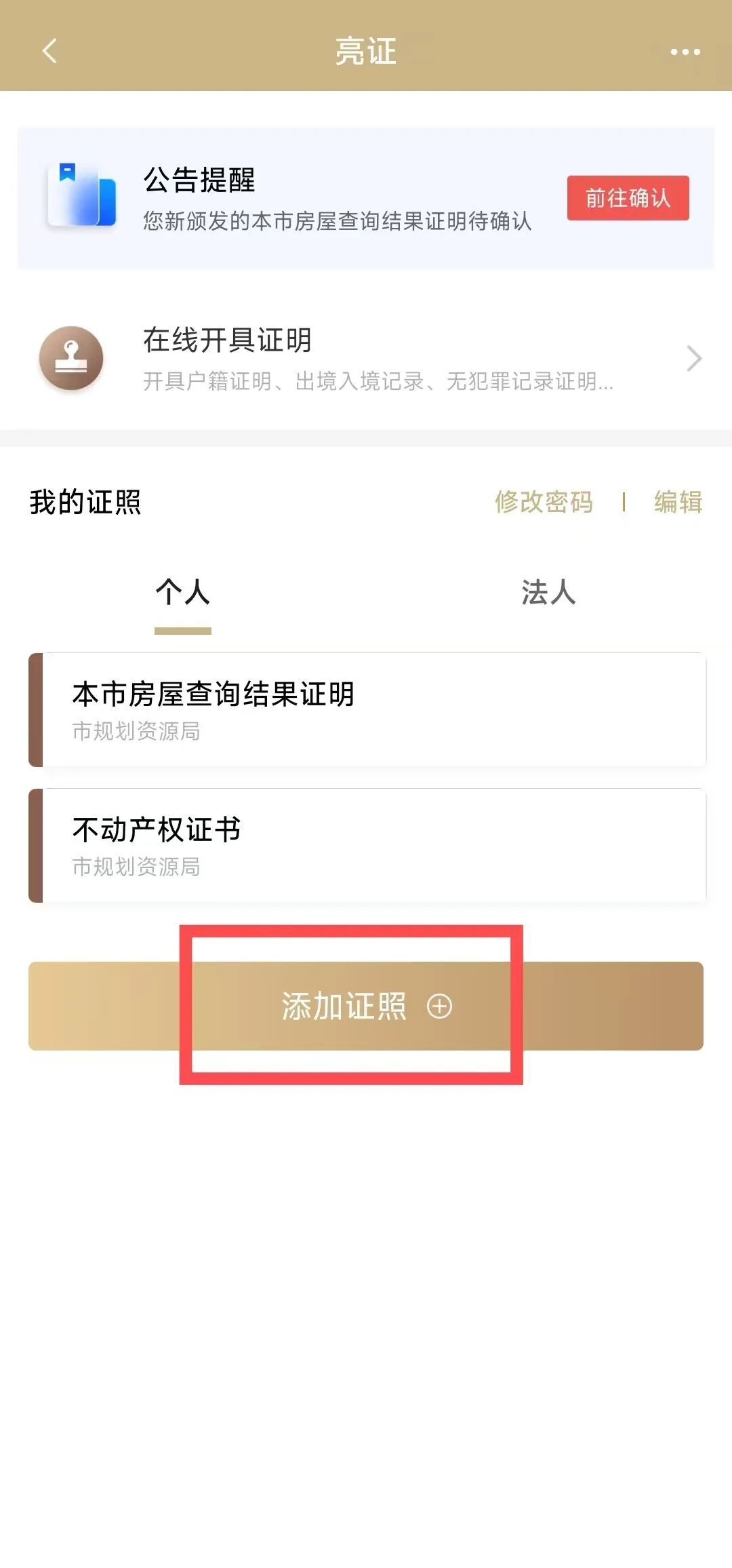Screen dimensions: 732x1568
Task: Open 本市房屋查询结果证明 card
Action: click(367, 710)
